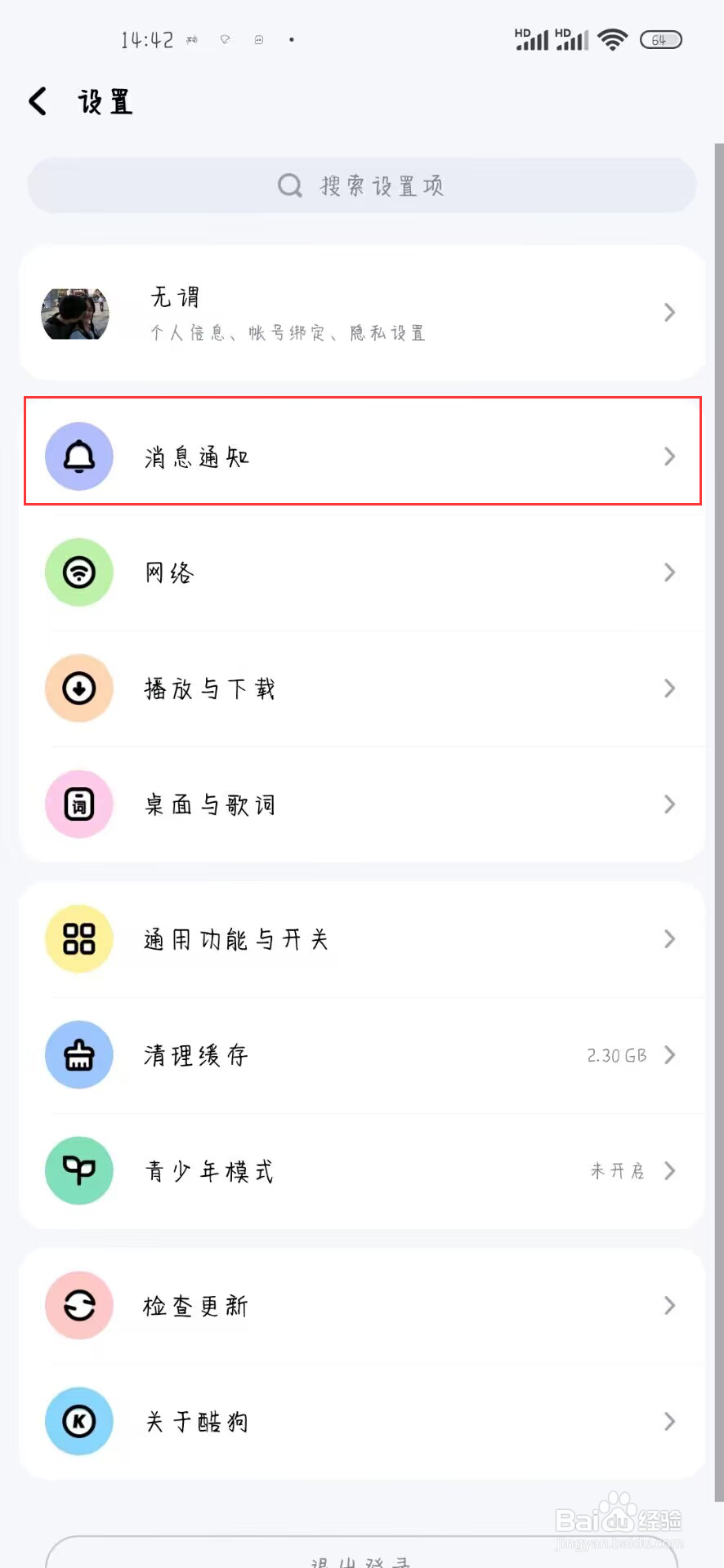Enable 青少年模式 showing 未开启 status
724x1568 pixels.
click(617, 1170)
